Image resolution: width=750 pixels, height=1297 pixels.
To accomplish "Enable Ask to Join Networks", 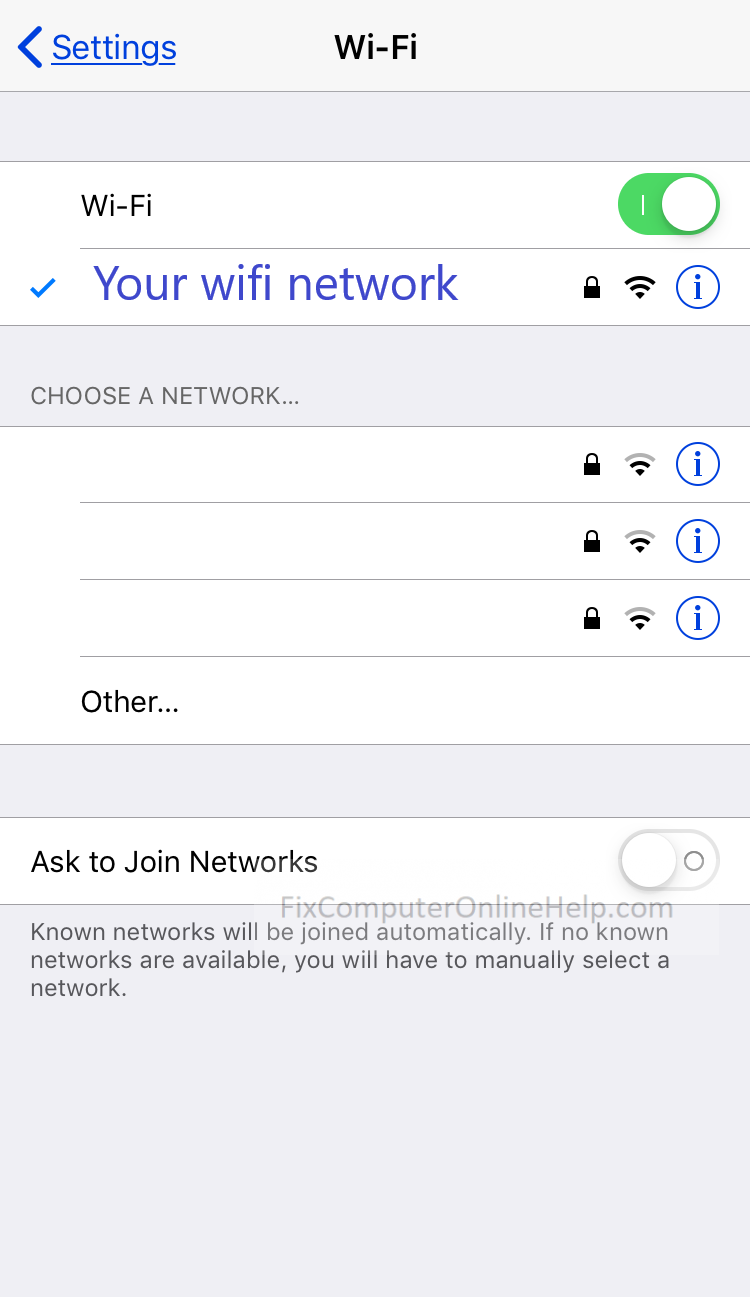I will (669, 861).
